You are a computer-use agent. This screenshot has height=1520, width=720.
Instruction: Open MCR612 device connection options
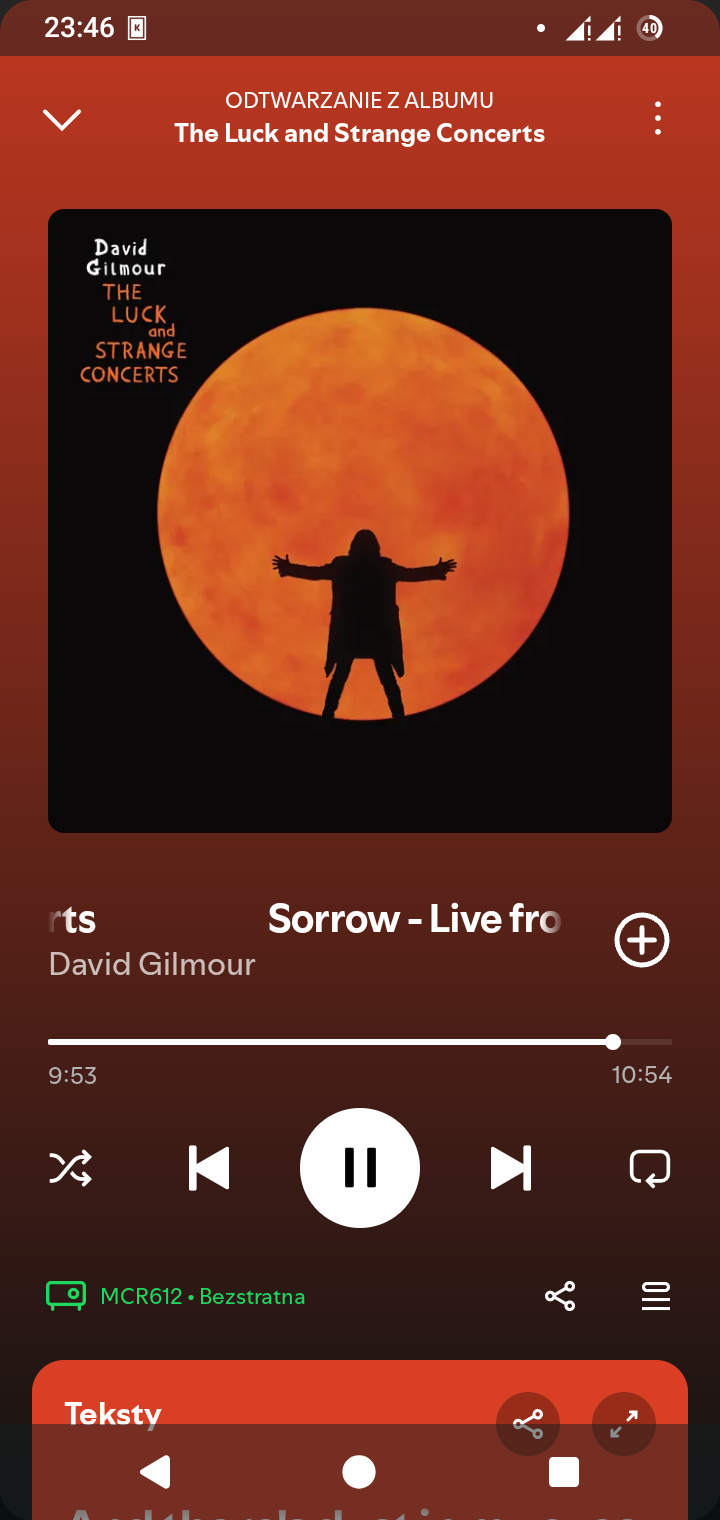point(176,1296)
